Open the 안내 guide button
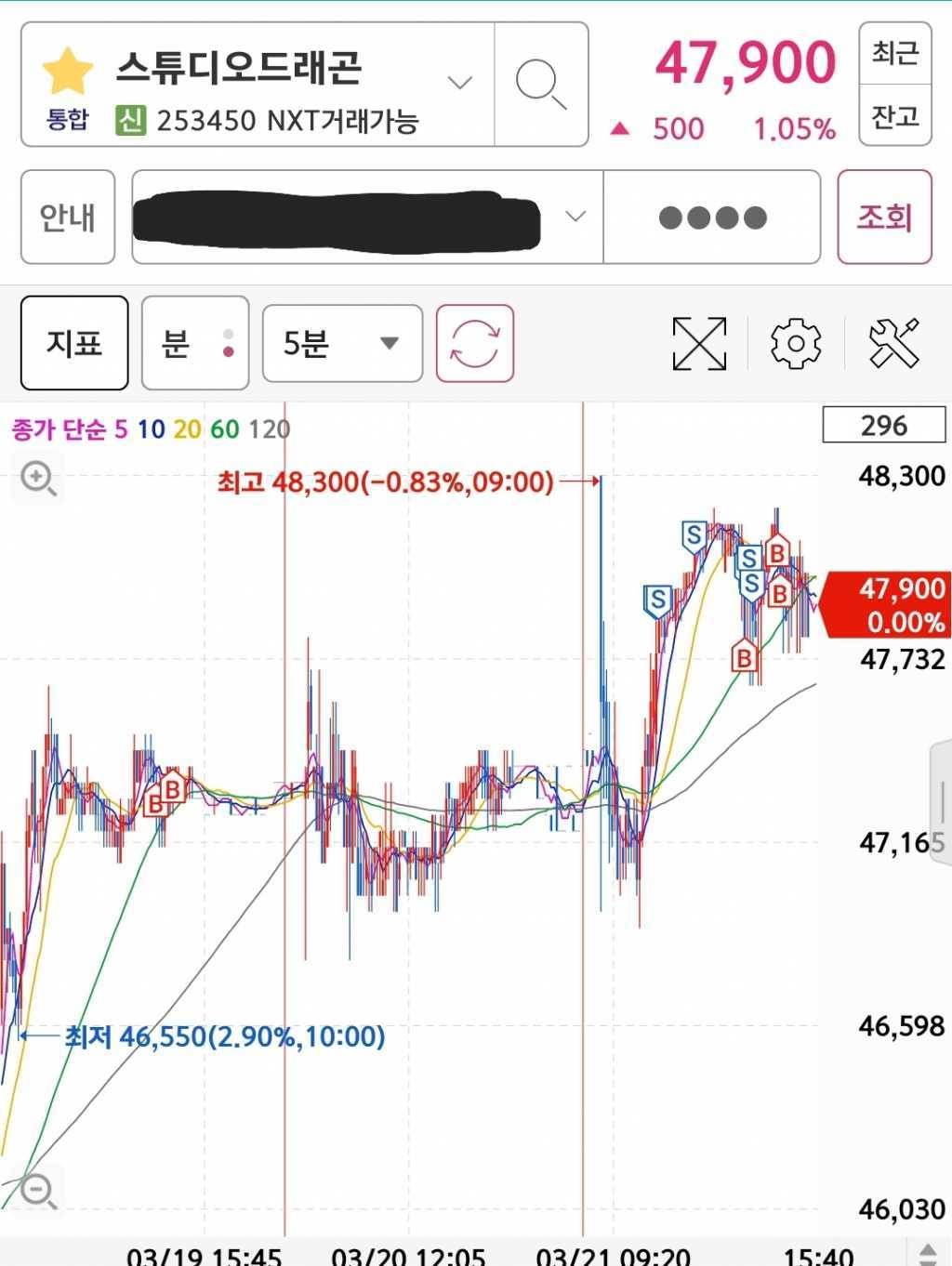 point(68,218)
